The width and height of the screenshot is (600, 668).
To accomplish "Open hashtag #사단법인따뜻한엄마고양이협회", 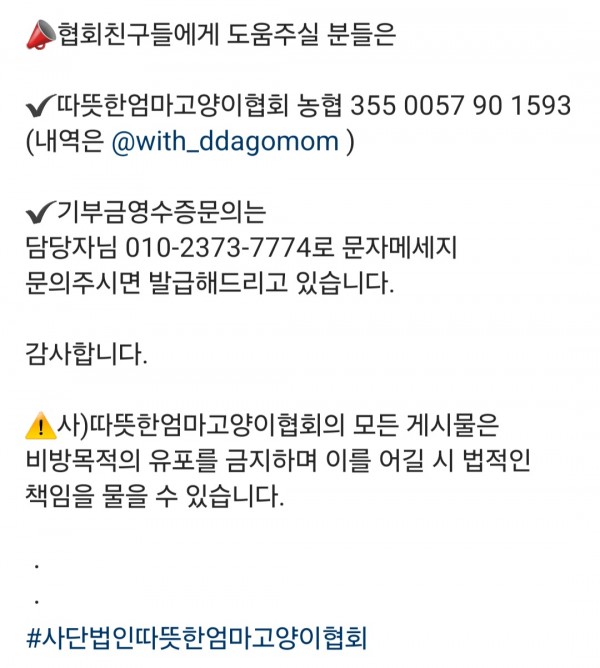I will click(x=197, y=637).
